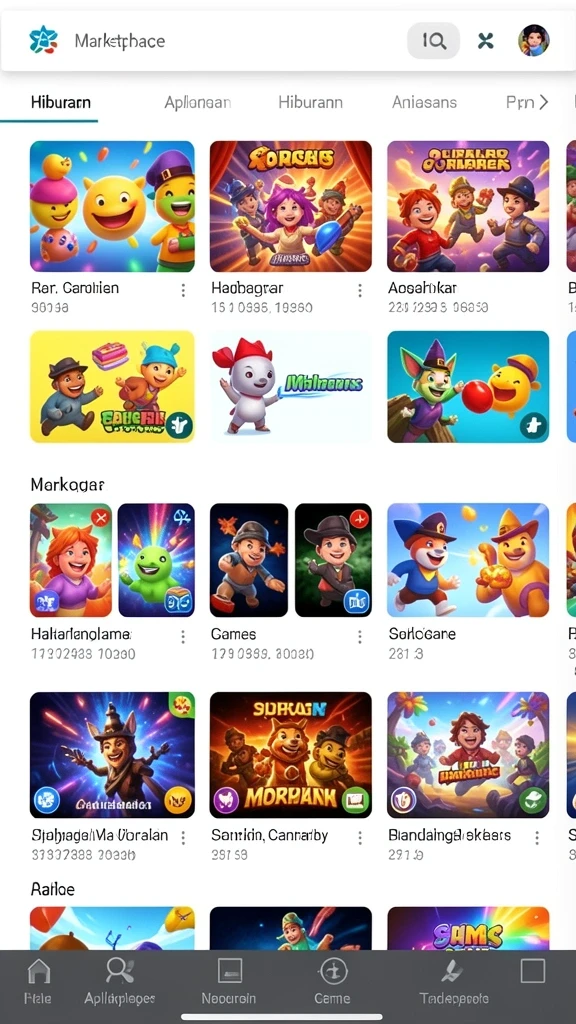Select the Aniasans tab
The image size is (576, 1024).
(x=424, y=103)
